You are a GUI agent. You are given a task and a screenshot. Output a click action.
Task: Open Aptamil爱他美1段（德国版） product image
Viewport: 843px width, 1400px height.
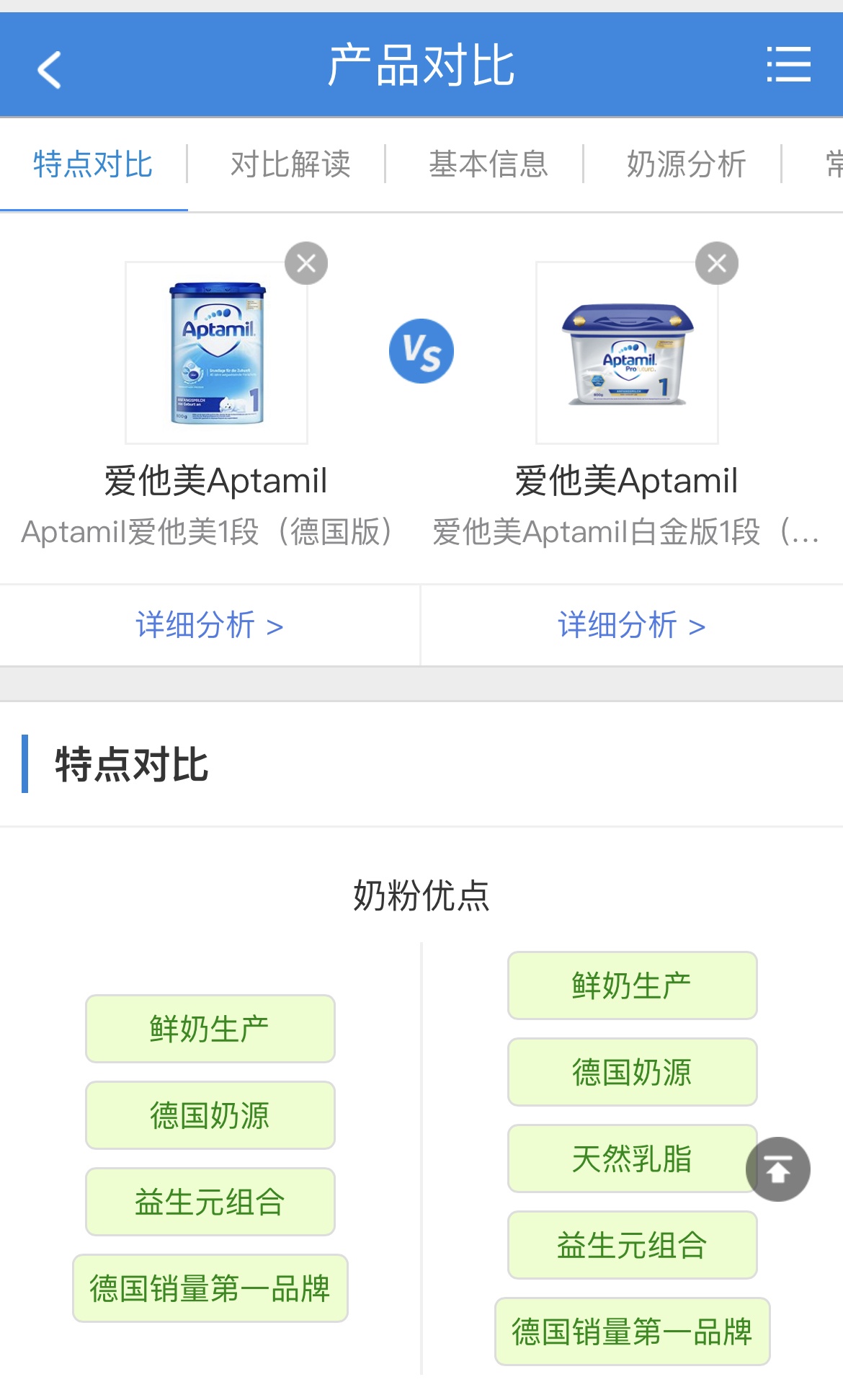click(216, 353)
